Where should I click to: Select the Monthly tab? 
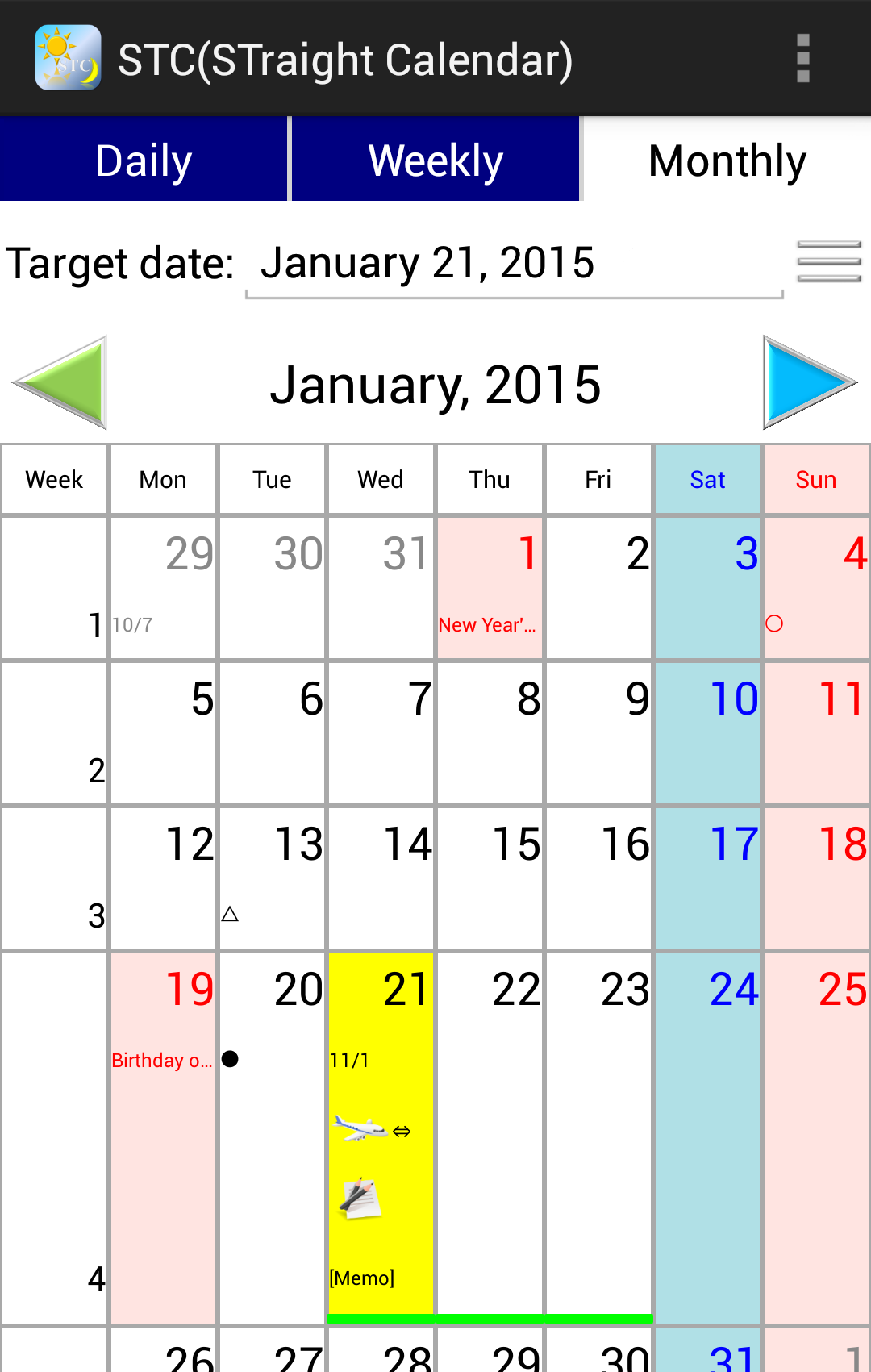click(727, 160)
